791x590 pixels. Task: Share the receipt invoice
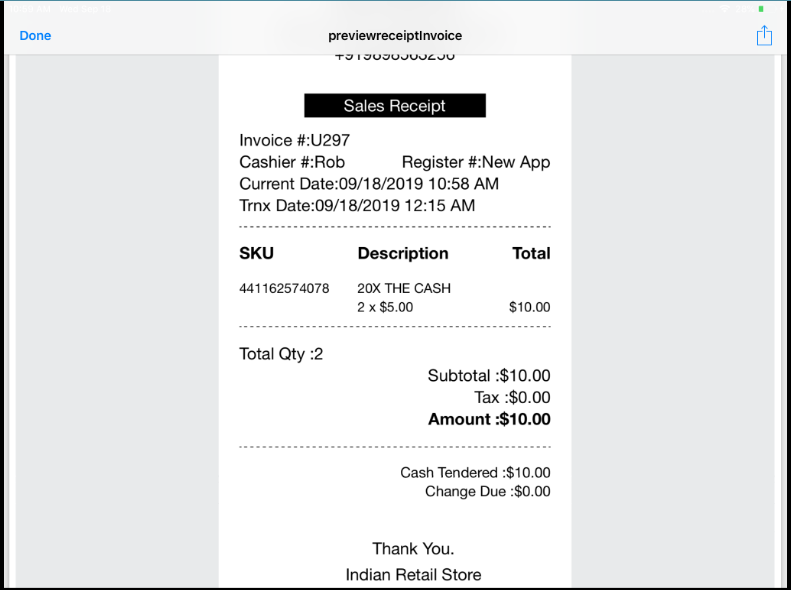(764, 36)
